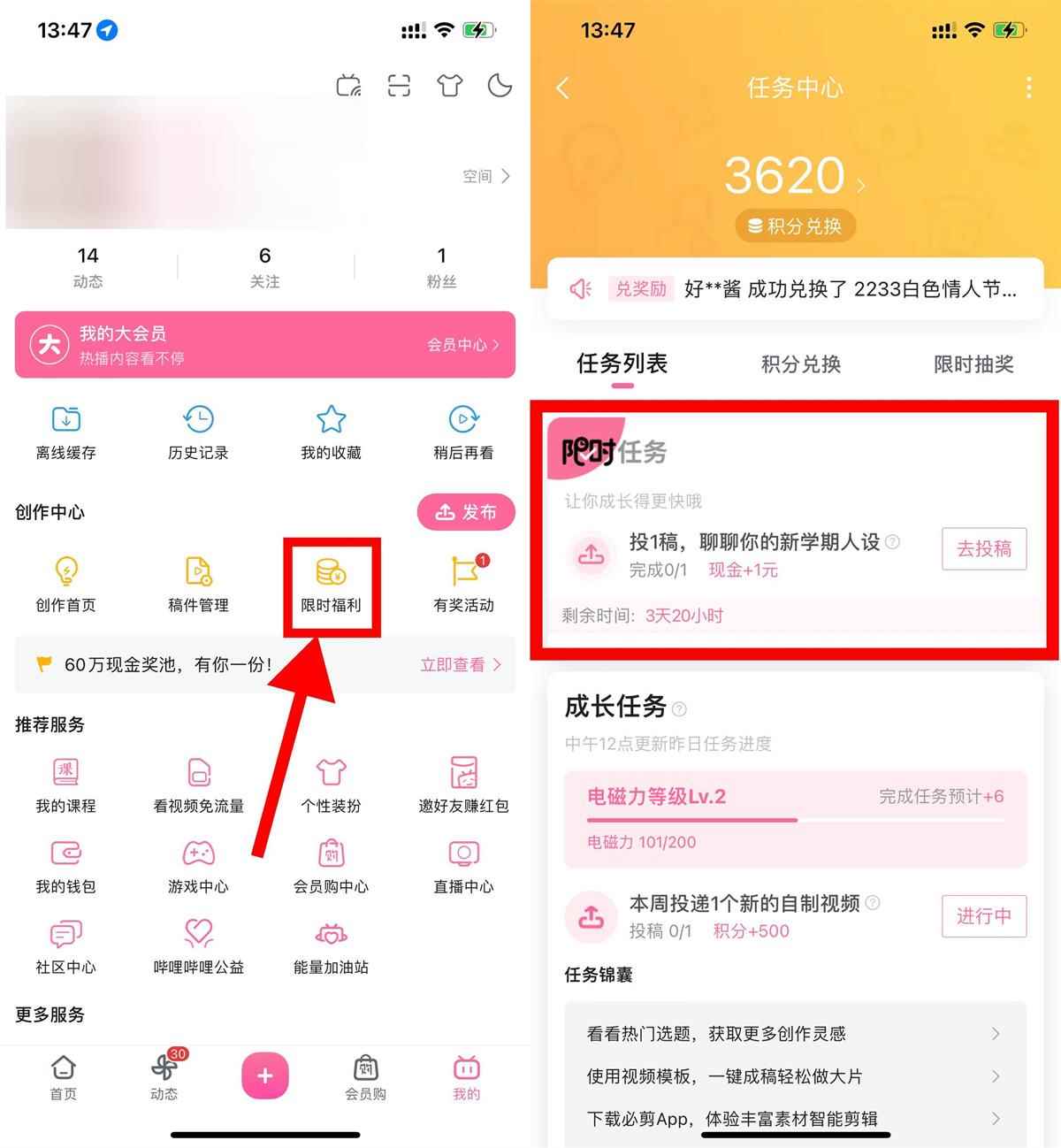
Task: Toggle night mode moon icon
Action: [x=500, y=86]
